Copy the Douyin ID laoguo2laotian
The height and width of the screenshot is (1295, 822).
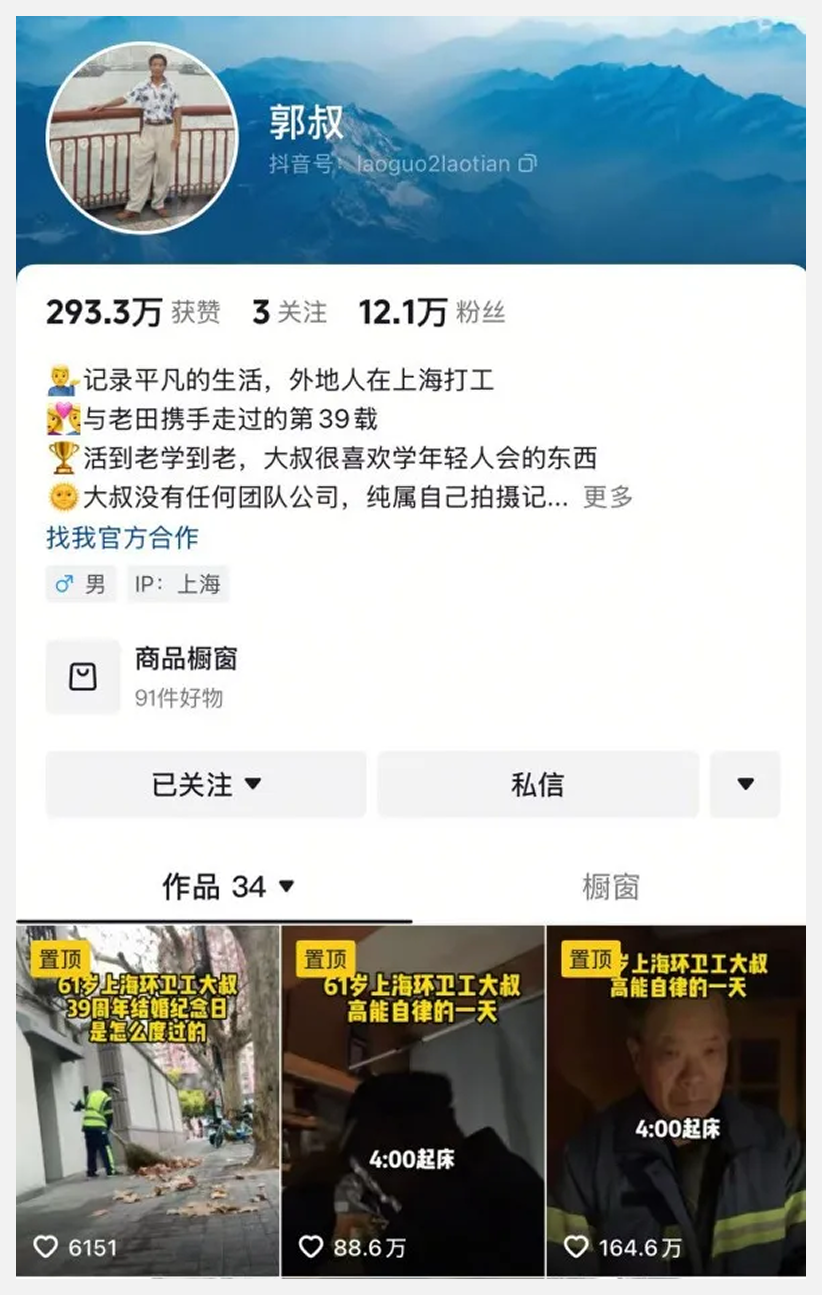[527, 164]
